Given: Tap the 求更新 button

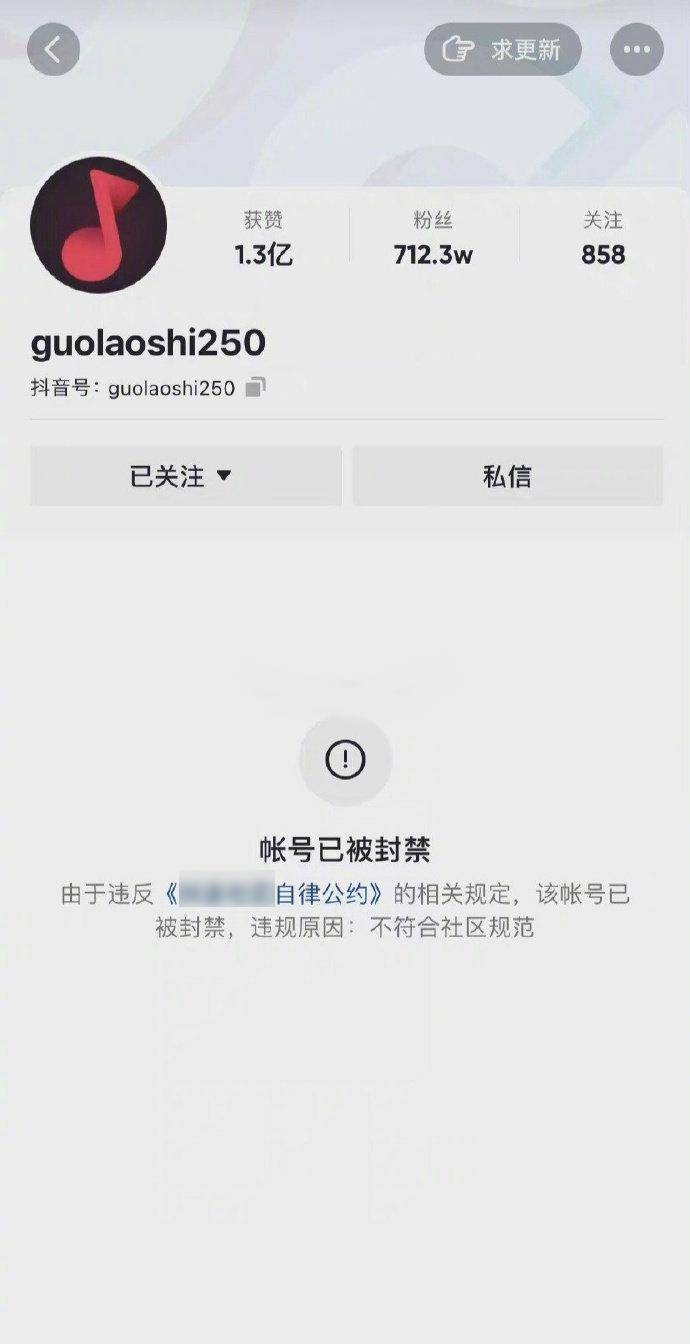Looking at the screenshot, I should 502,49.
